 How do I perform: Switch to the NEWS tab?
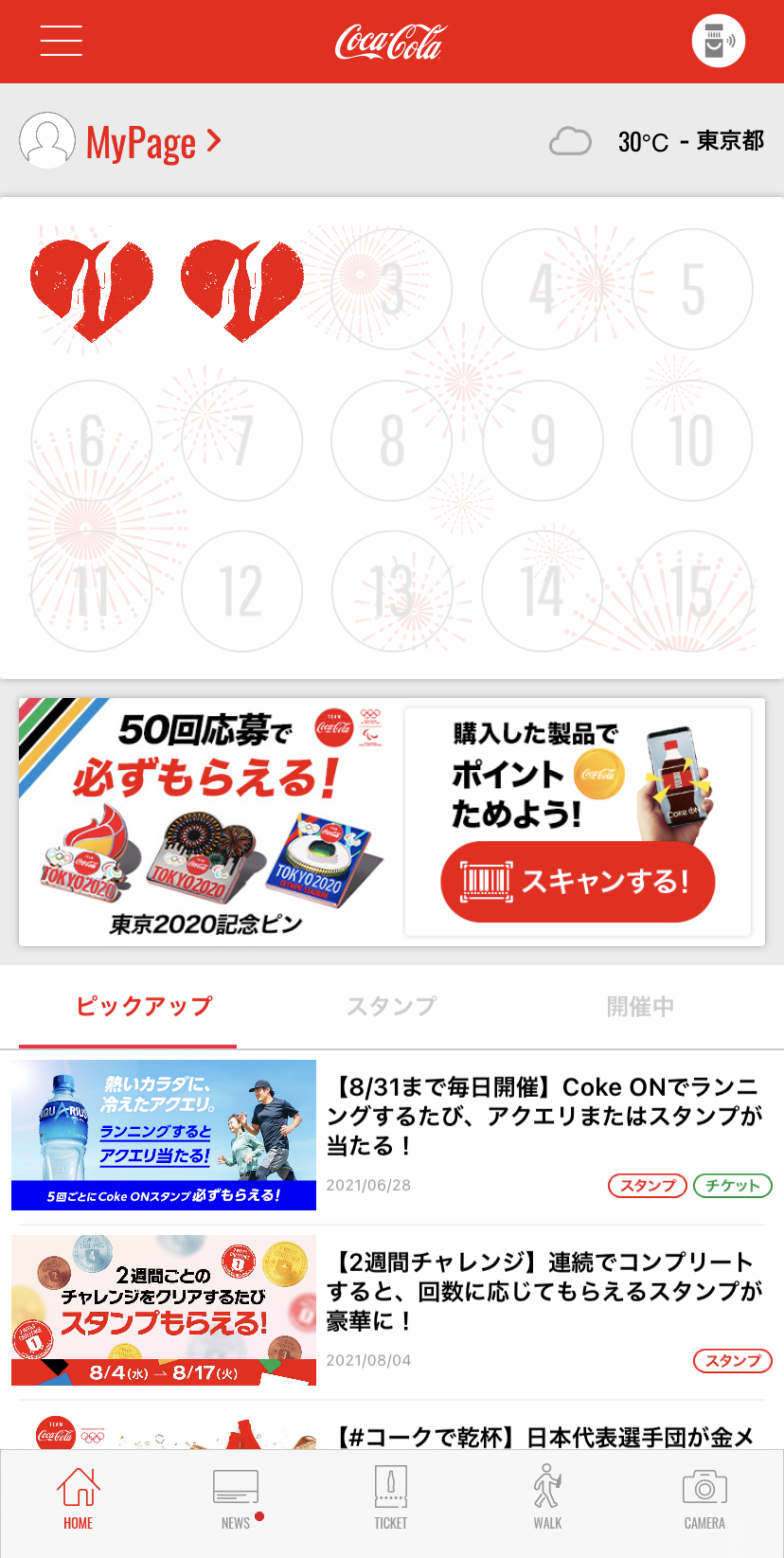click(x=235, y=1498)
